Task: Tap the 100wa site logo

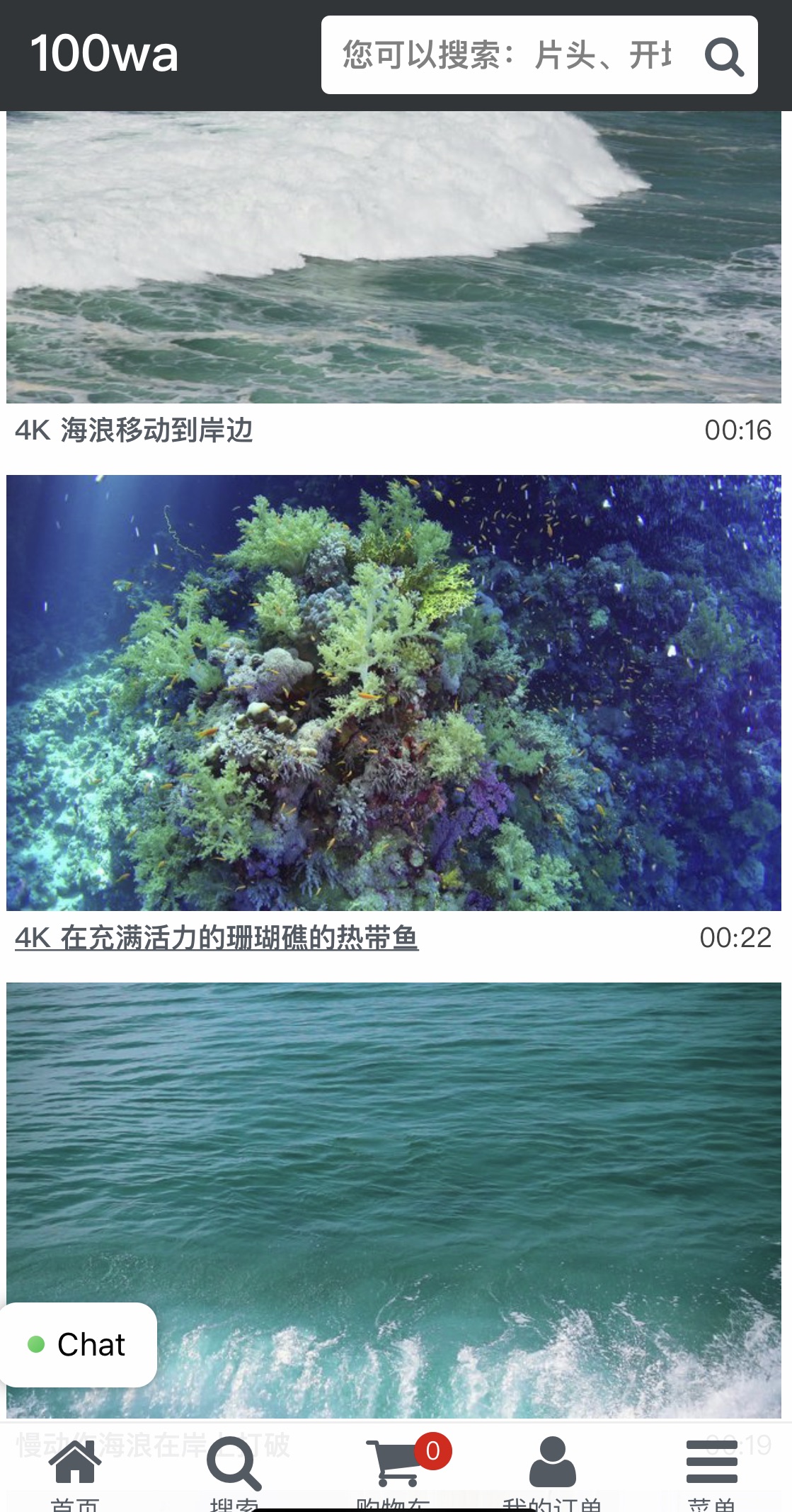Action: (x=104, y=54)
